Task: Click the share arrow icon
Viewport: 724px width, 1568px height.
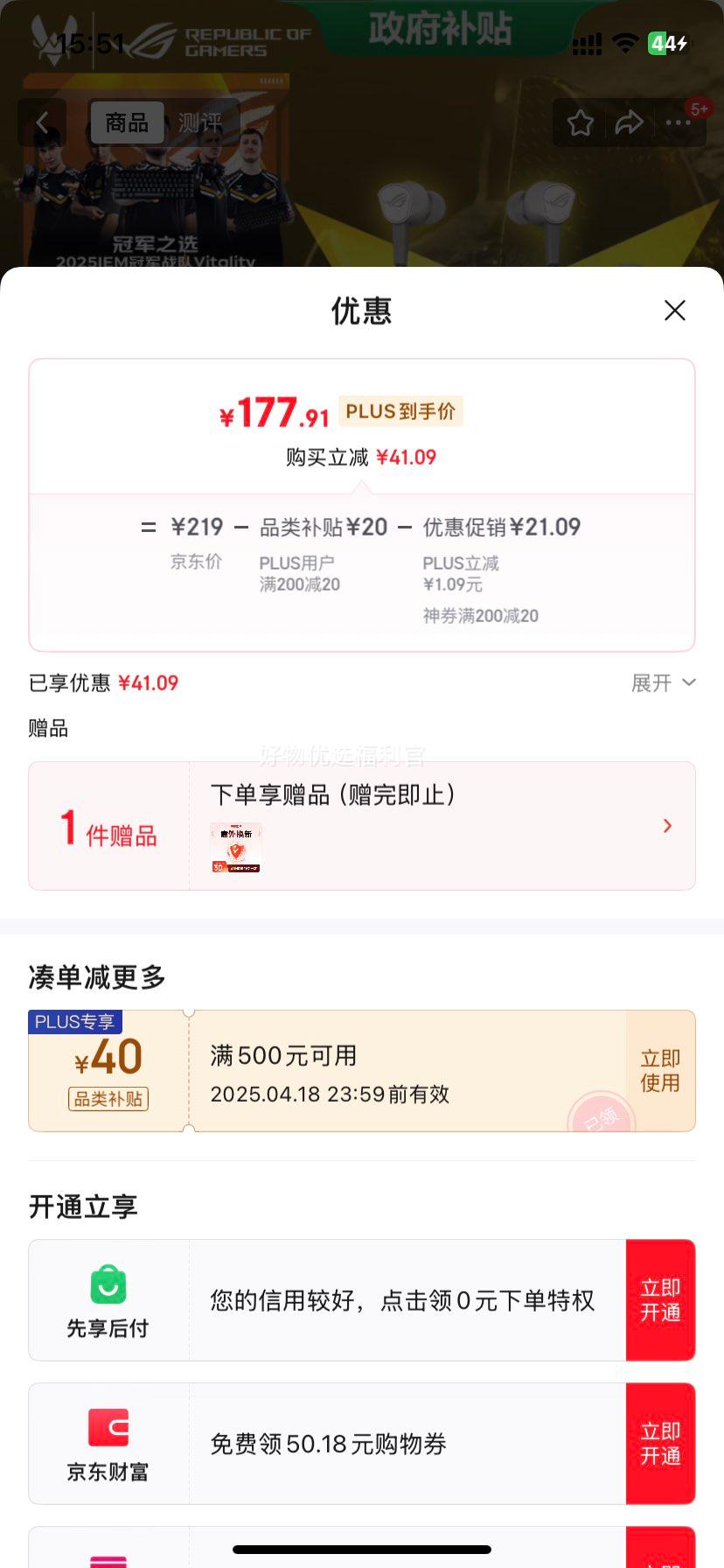Action: coord(629,123)
